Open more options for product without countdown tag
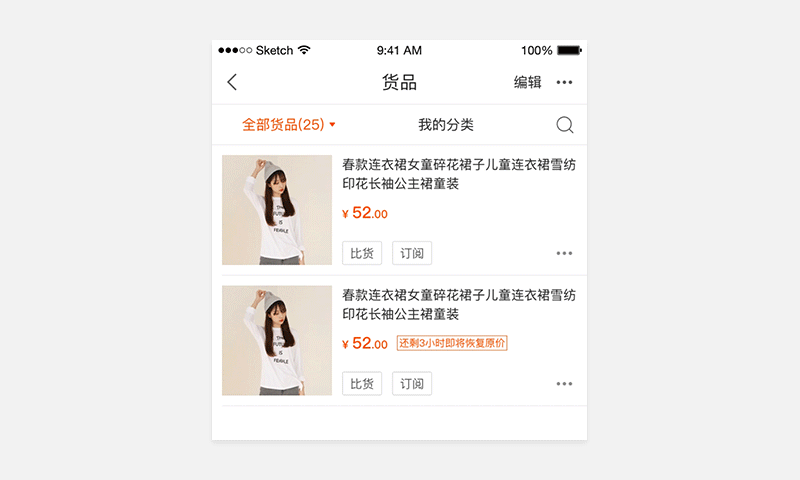The width and height of the screenshot is (800, 480). [x=565, y=253]
